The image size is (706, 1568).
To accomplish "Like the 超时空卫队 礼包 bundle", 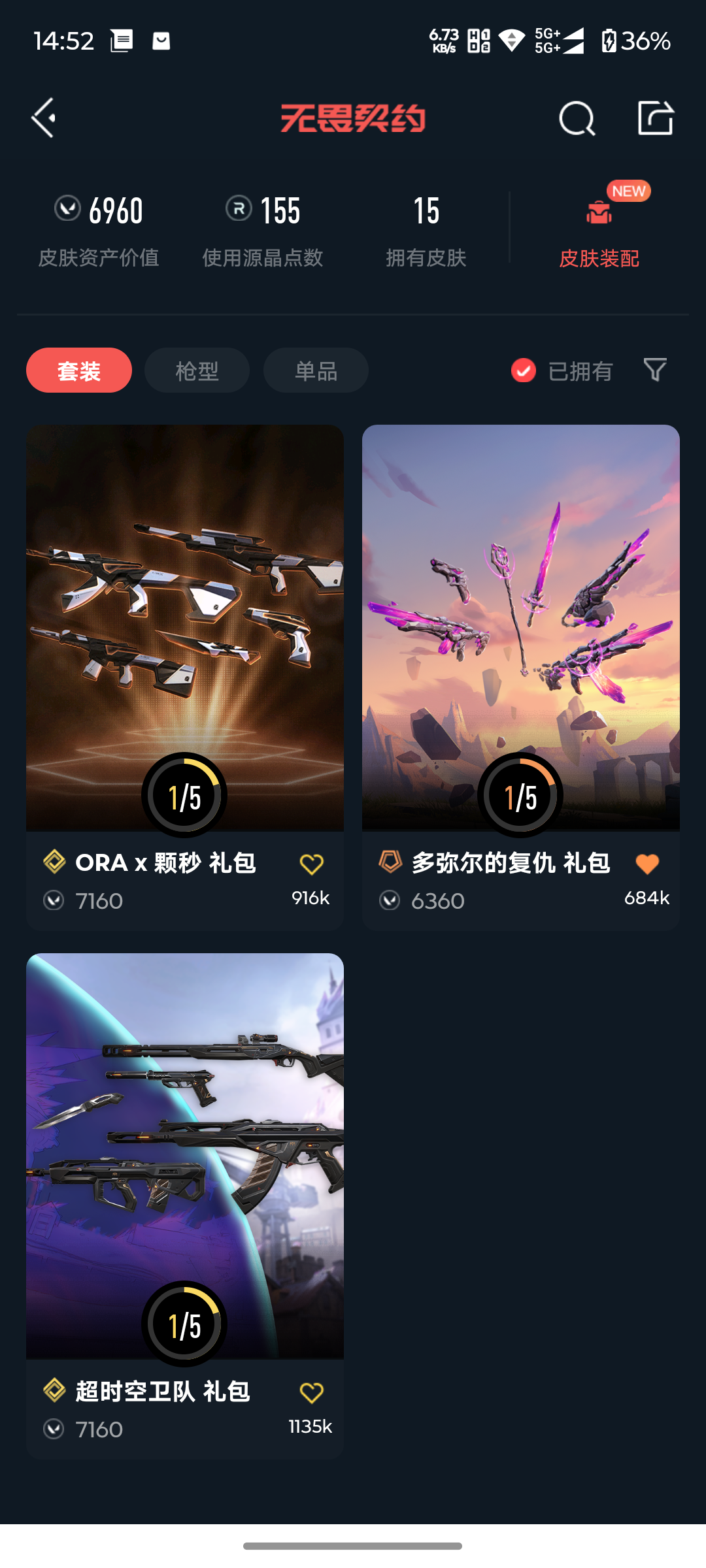I will [311, 1393].
